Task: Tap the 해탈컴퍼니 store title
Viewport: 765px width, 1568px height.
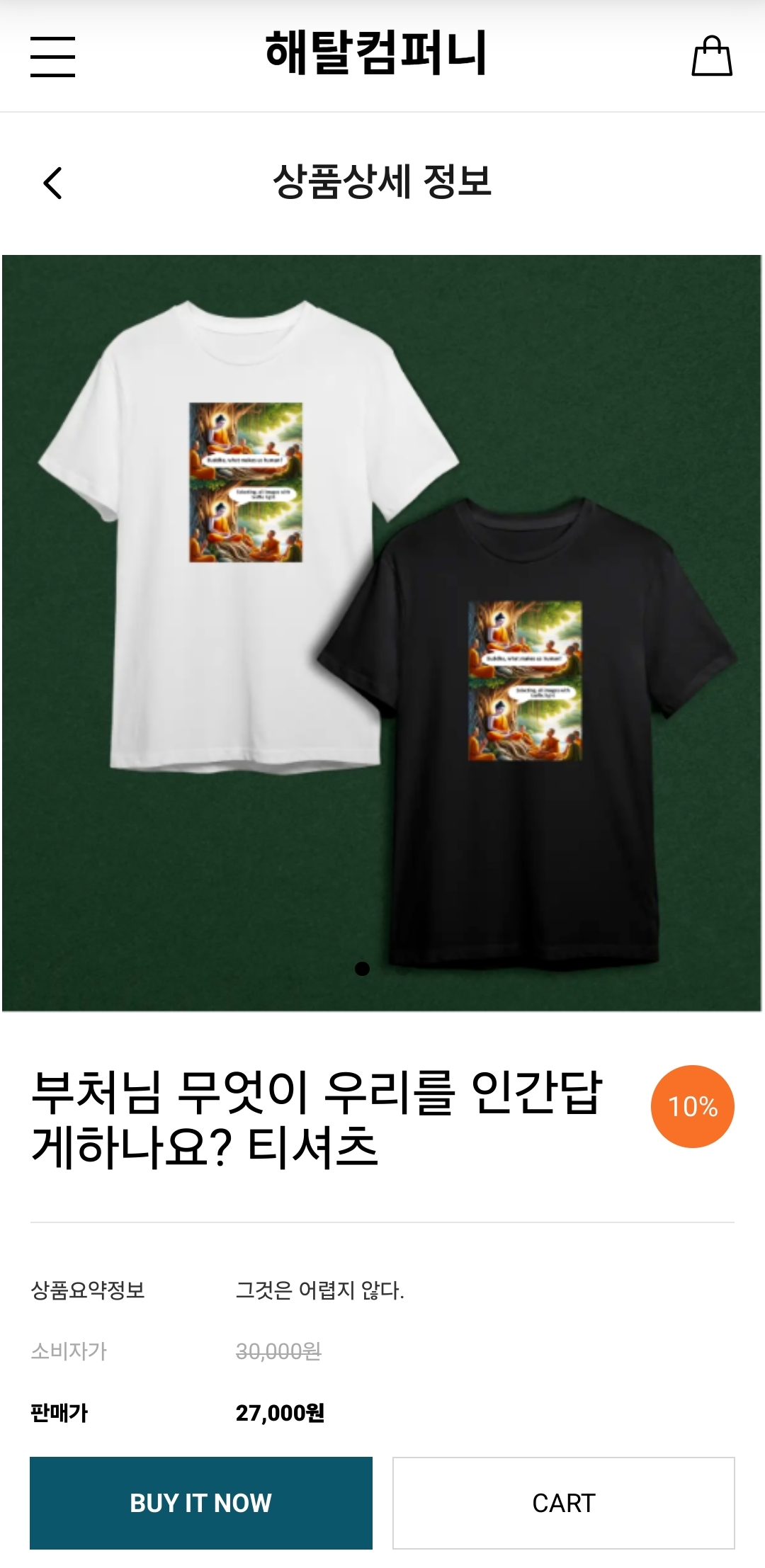Action: 376,53
